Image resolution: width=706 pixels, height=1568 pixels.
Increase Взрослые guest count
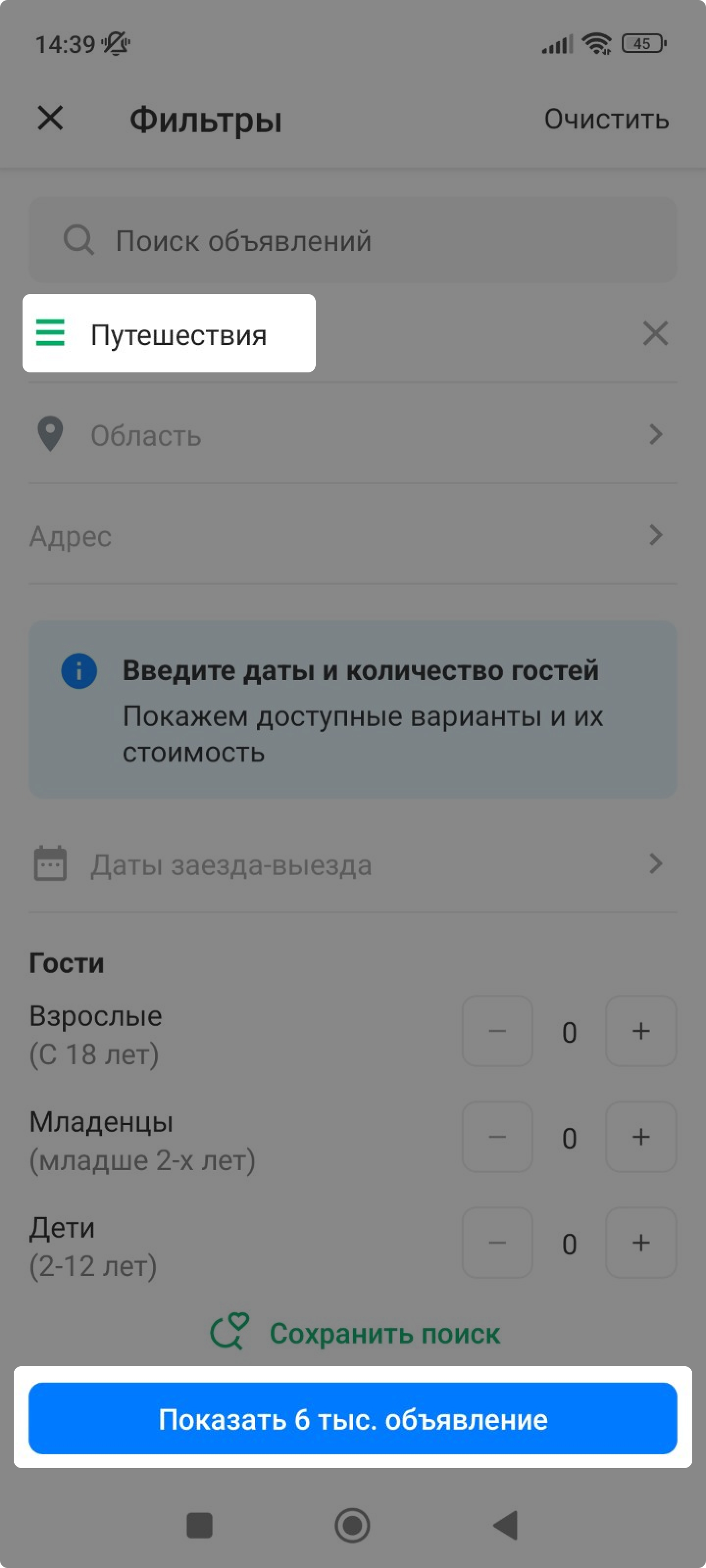click(x=641, y=1031)
